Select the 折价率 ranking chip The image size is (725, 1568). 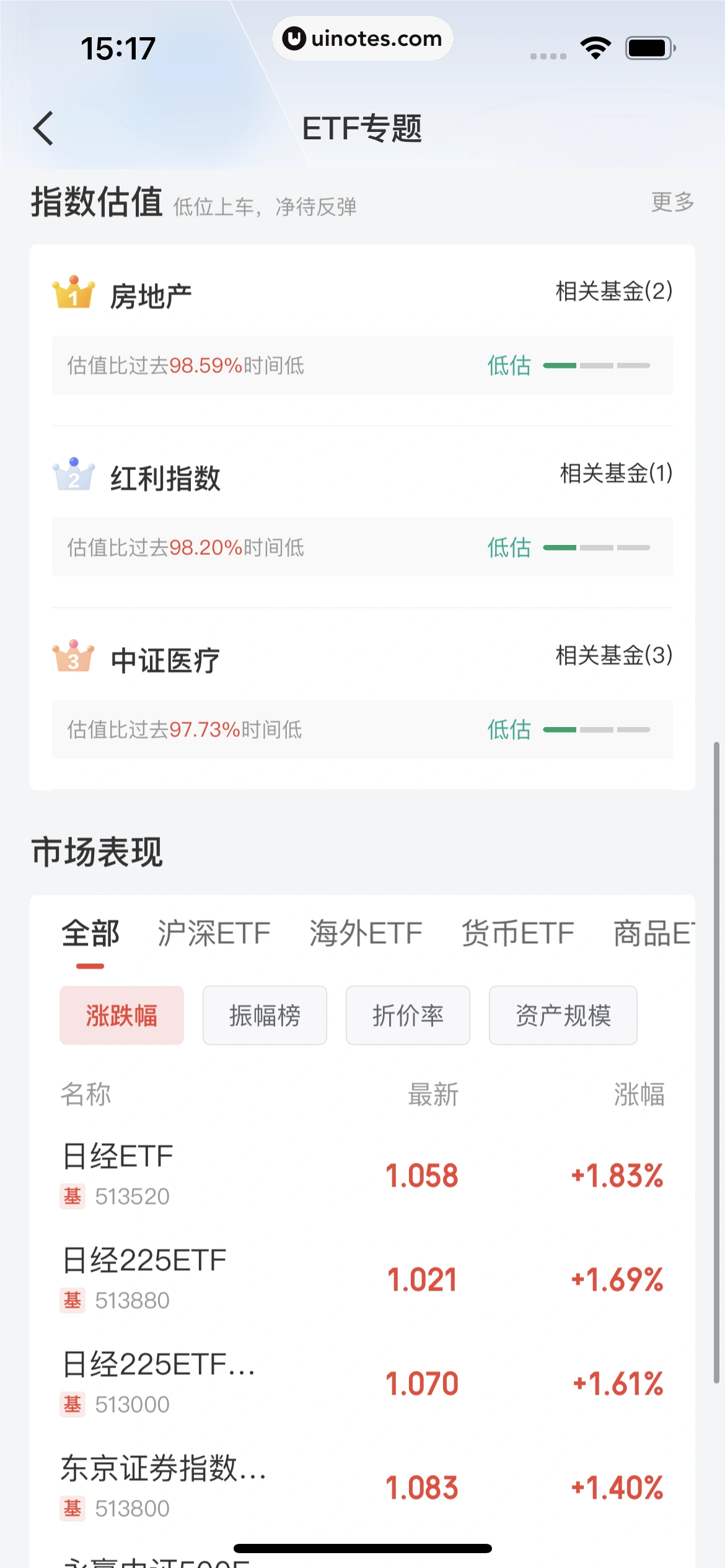click(408, 1016)
